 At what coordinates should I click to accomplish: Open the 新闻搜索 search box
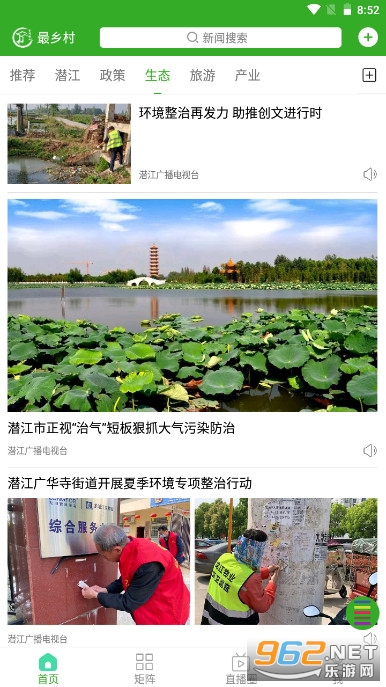pos(220,38)
